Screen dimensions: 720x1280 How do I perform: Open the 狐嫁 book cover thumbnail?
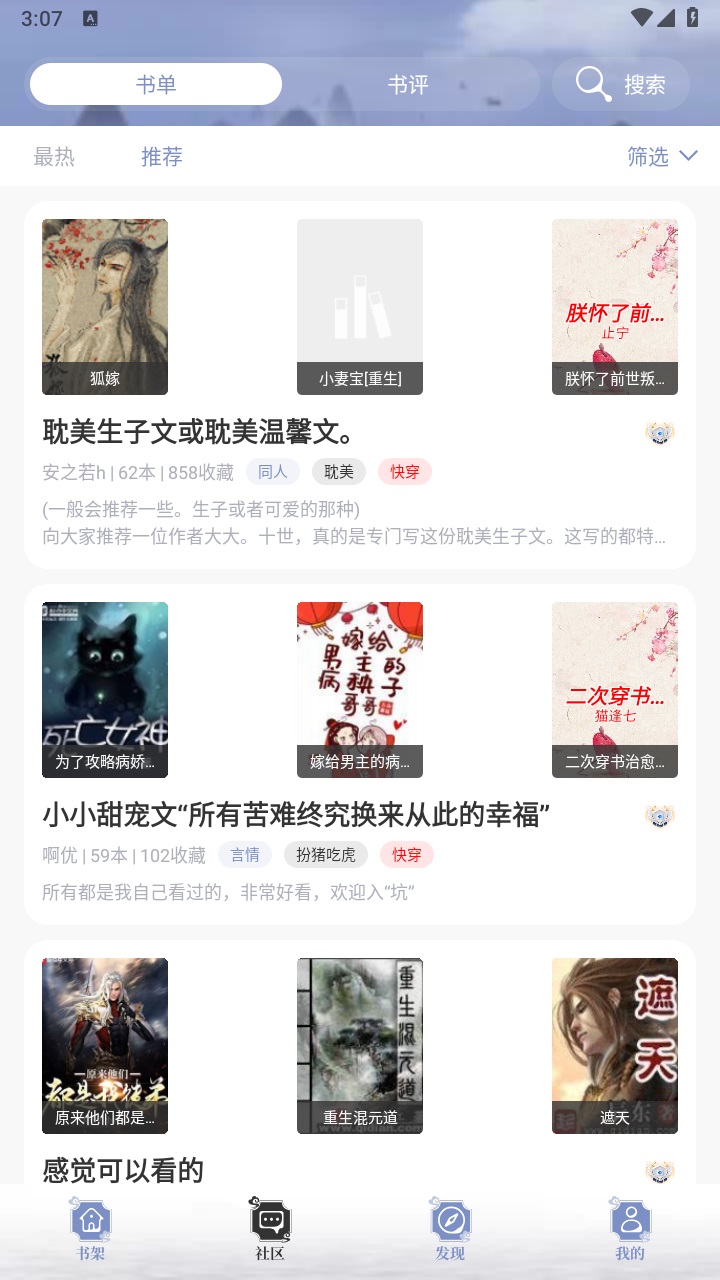105,307
